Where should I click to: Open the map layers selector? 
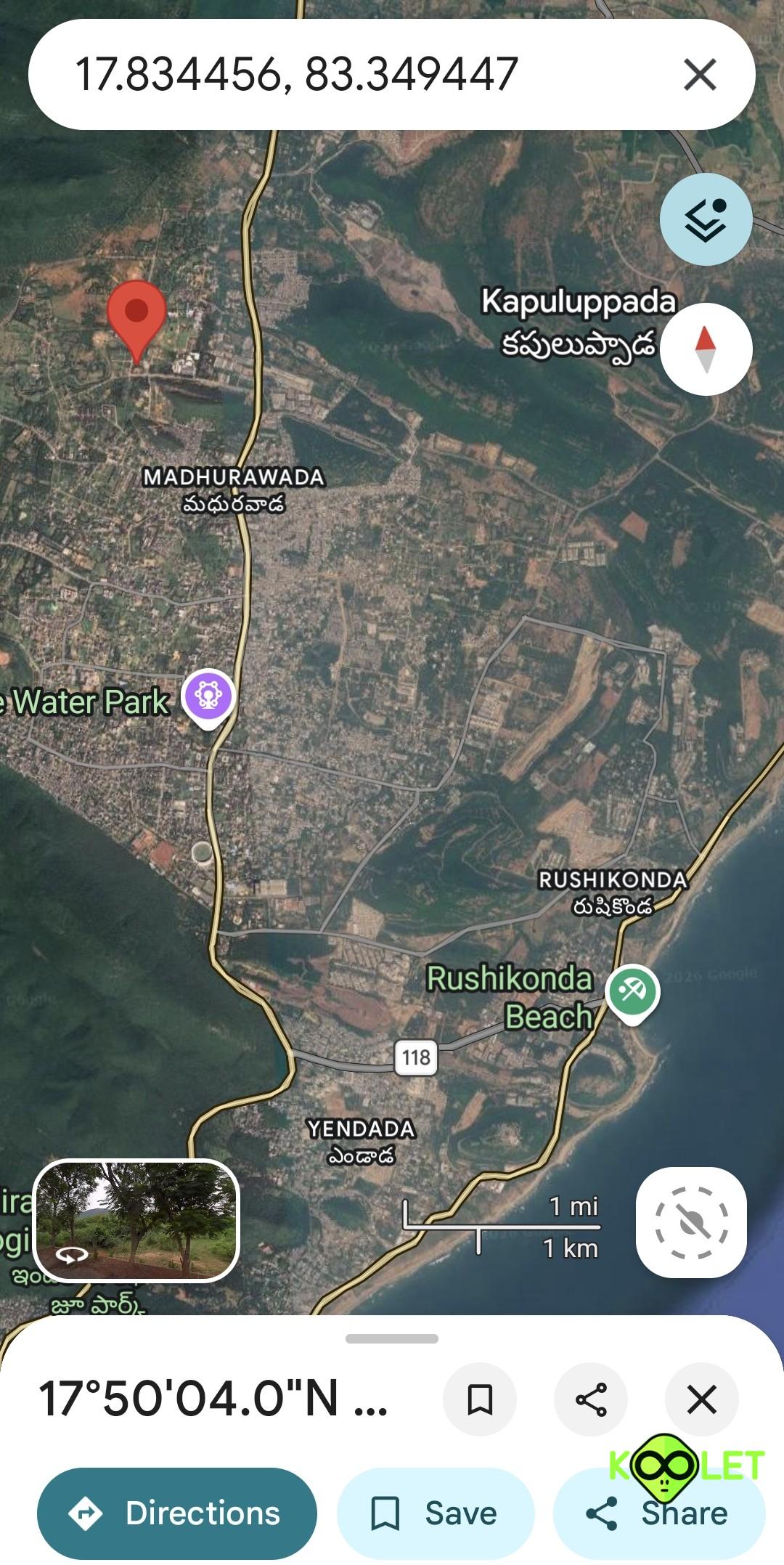tap(706, 219)
